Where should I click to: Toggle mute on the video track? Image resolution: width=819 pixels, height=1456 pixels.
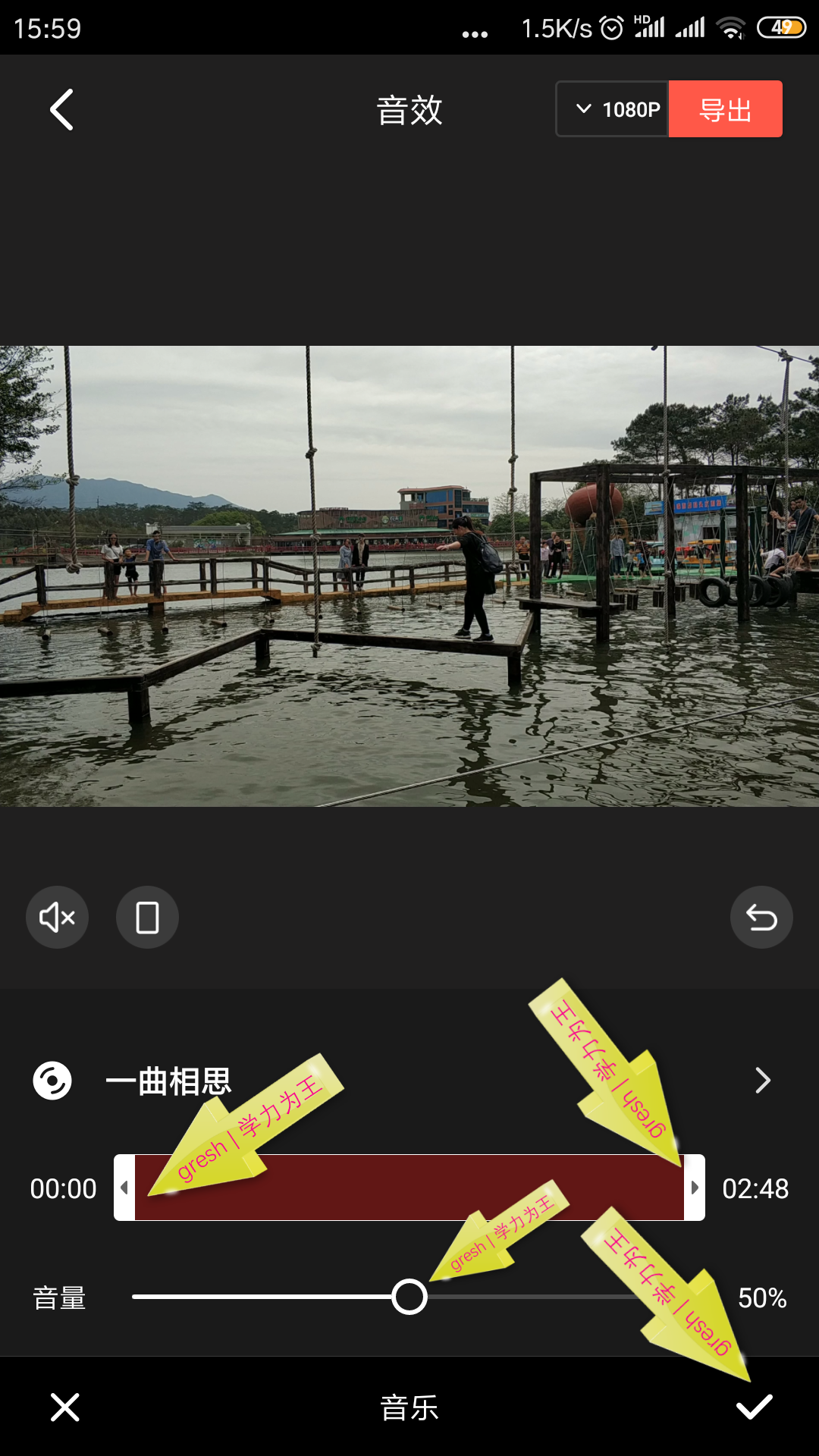pyautogui.click(x=57, y=917)
